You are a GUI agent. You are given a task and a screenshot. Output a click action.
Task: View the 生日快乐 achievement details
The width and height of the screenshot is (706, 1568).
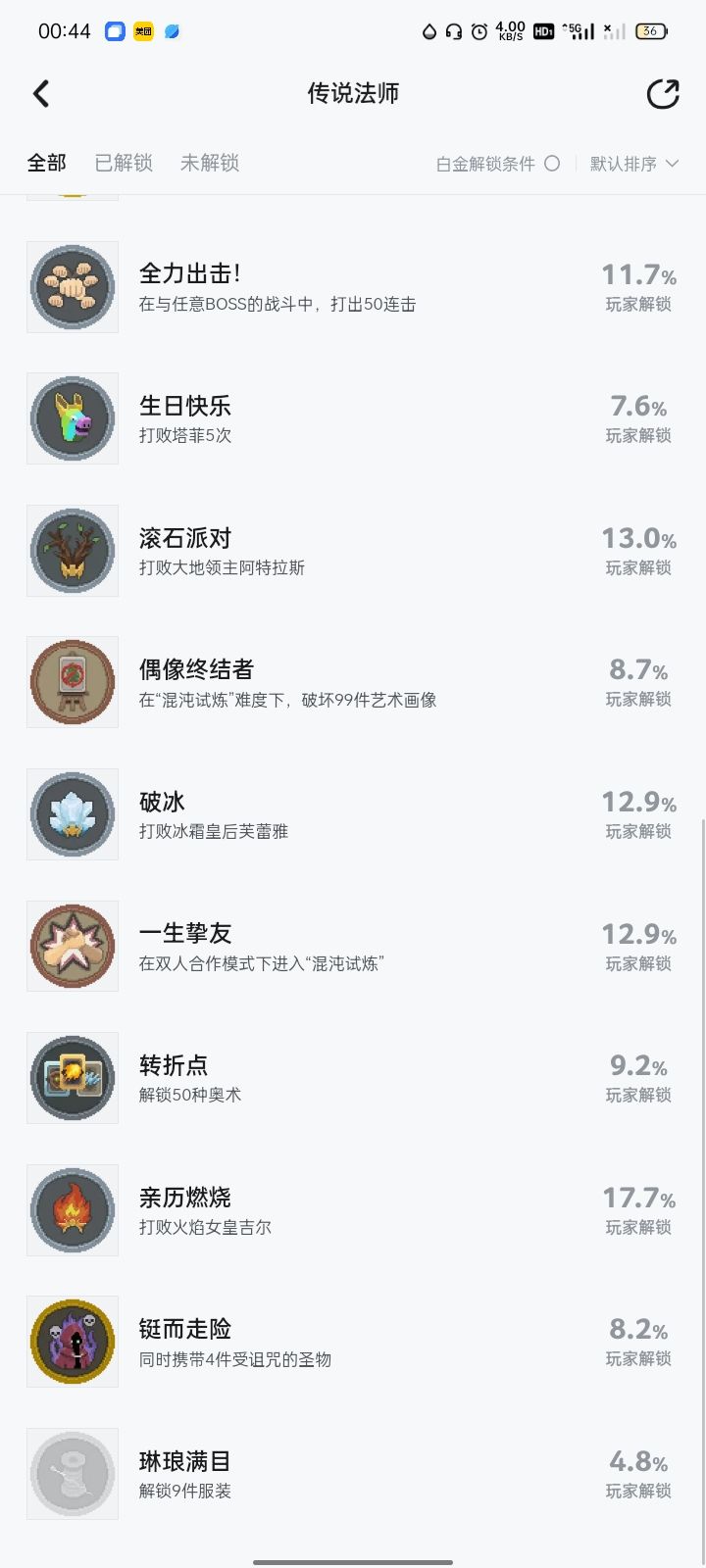[x=353, y=419]
